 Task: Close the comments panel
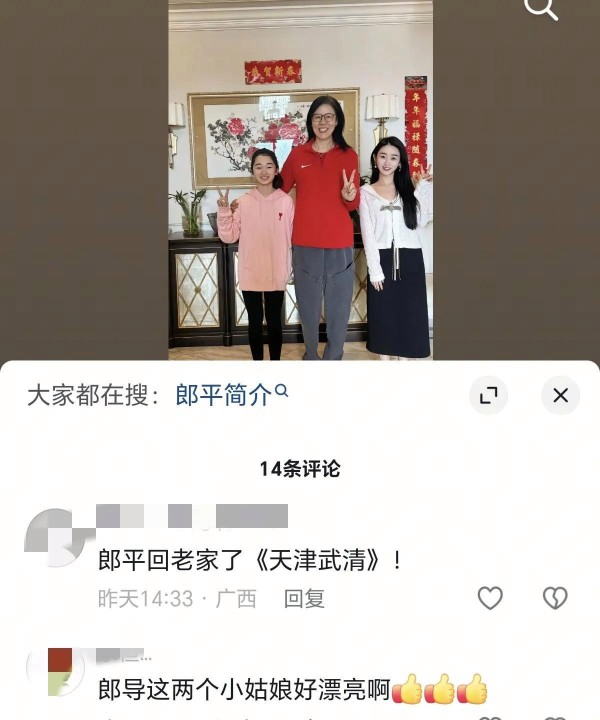[x=560, y=395]
